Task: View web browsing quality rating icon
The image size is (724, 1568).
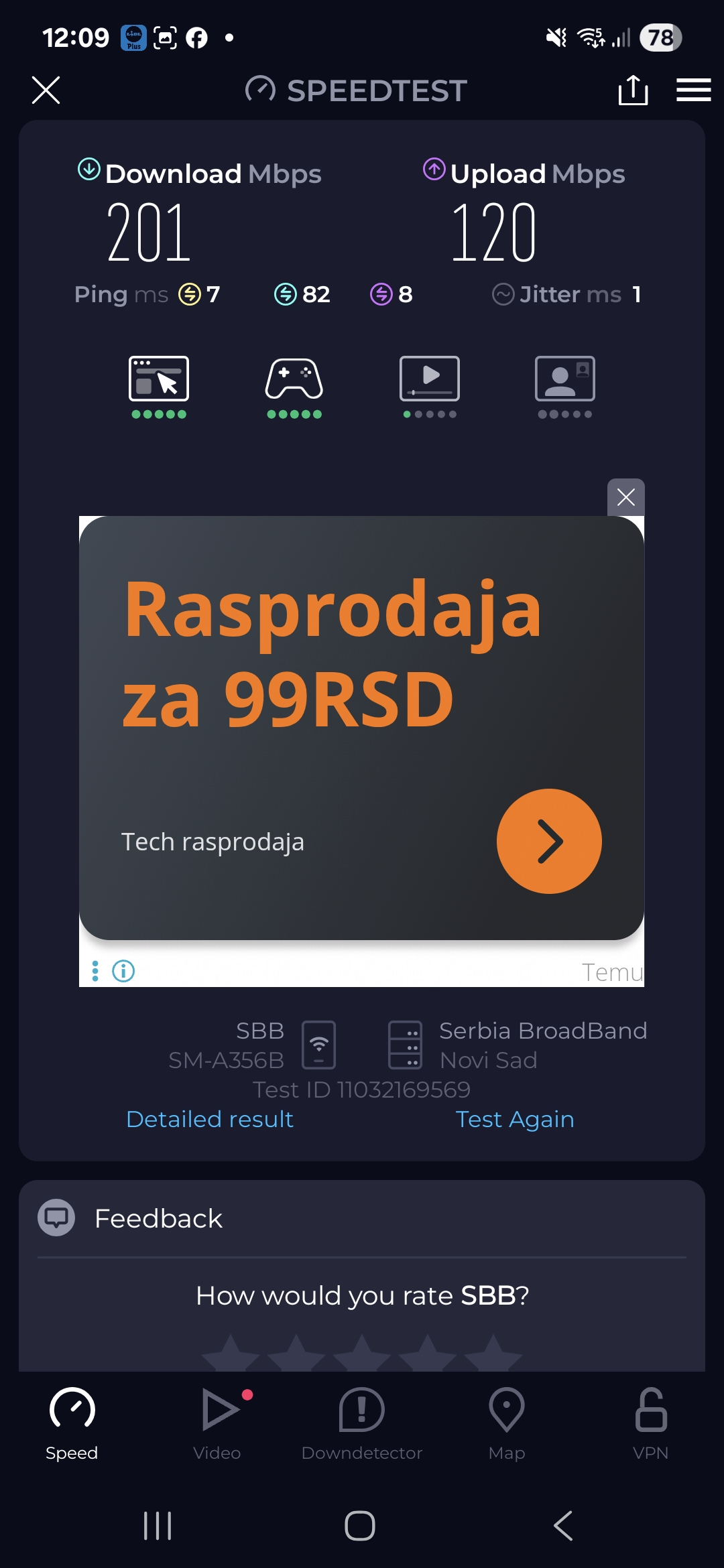Action: click(x=159, y=379)
